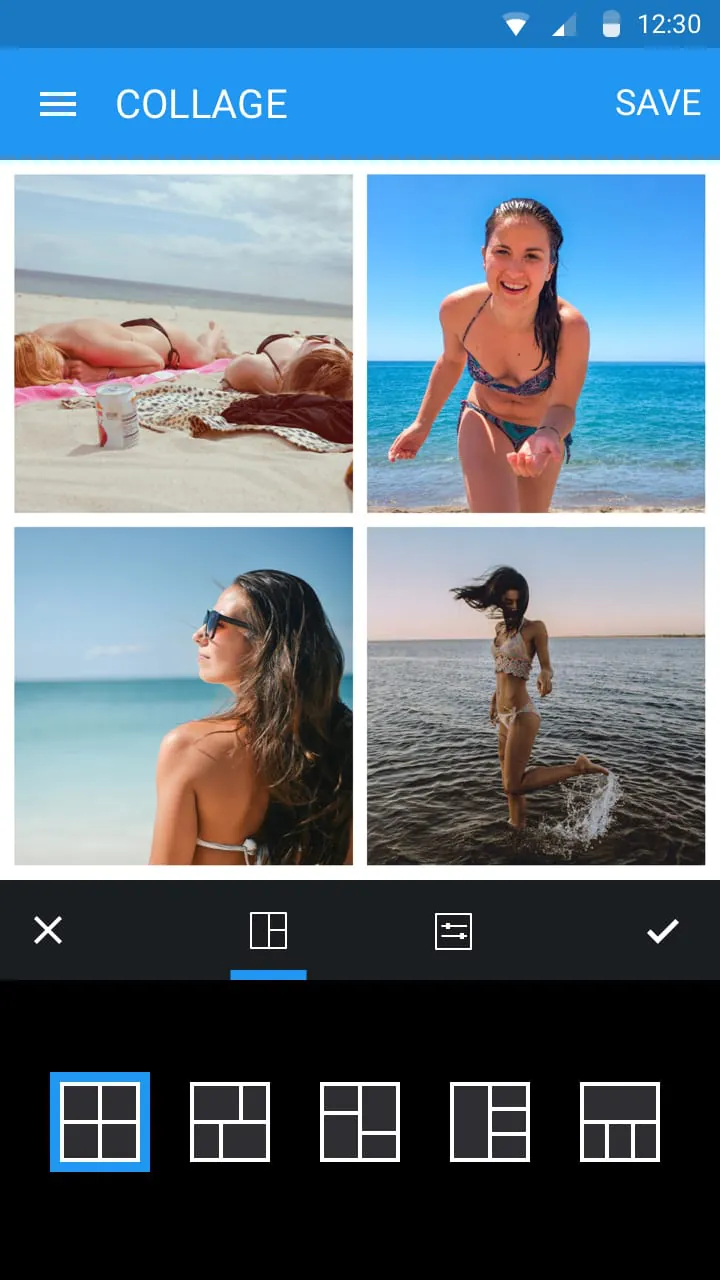The height and width of the screenshot is (1280, 720).
Task: Select the layout with one large left tile
Action: pyautogui.click(x=490, y=1120)
